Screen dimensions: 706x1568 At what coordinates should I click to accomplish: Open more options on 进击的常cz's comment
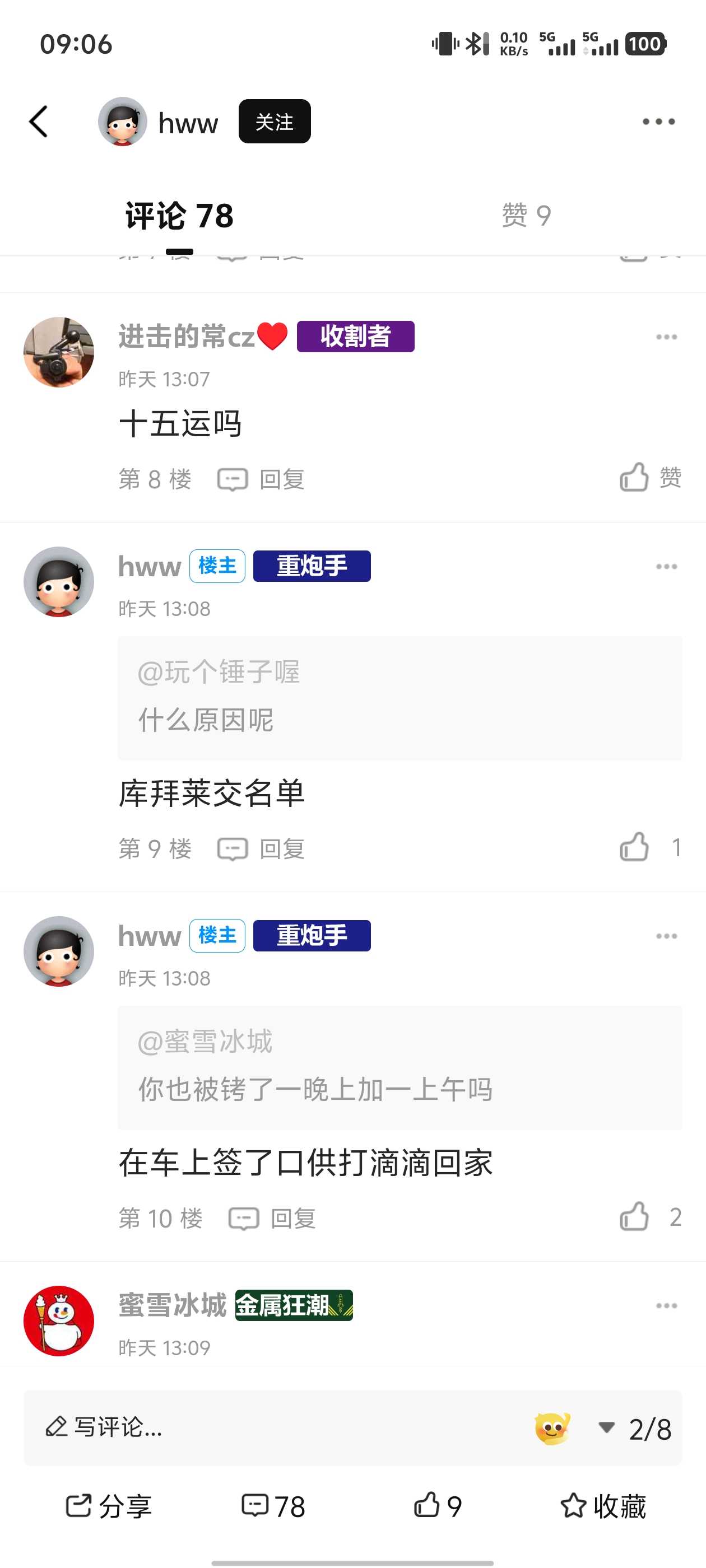tap(666, 337)
